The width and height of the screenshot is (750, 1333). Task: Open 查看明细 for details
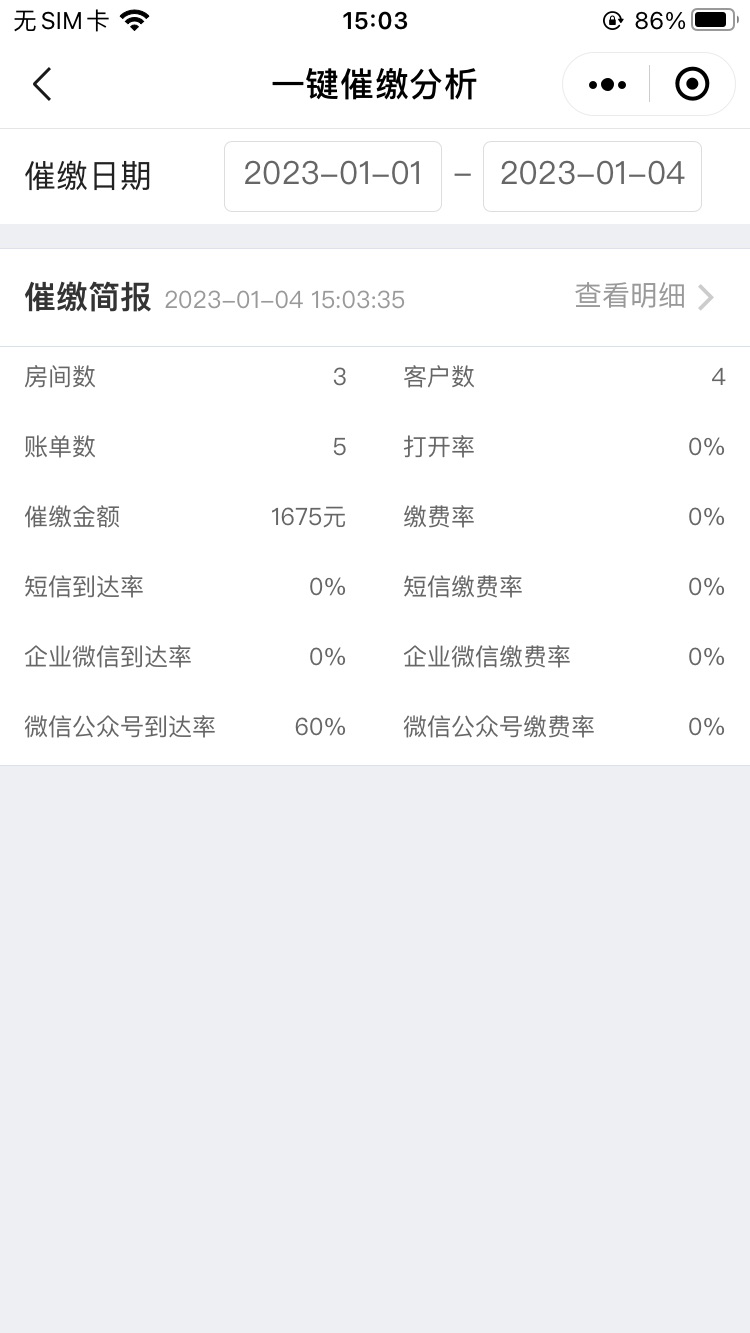coord(644,296)
